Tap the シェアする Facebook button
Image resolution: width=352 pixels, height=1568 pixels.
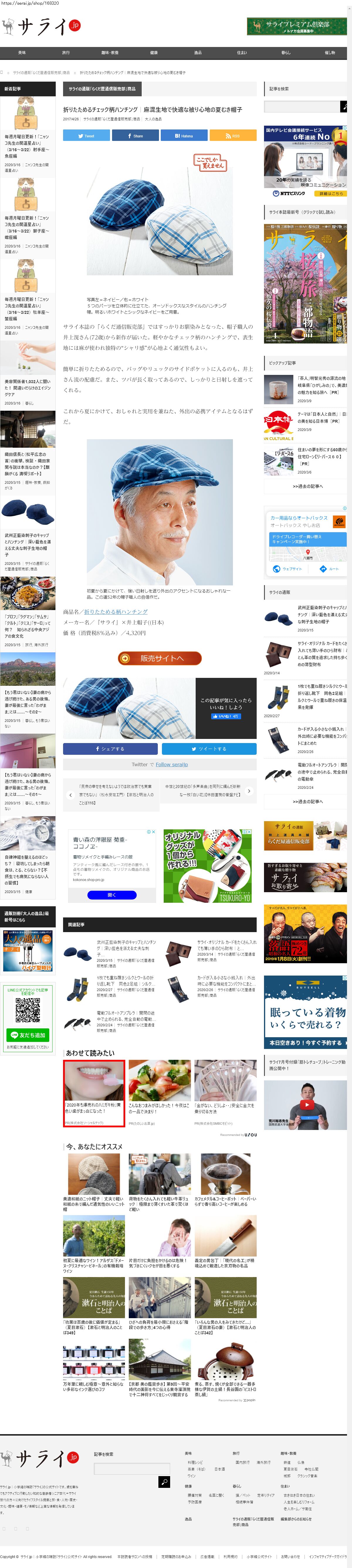point(110,749)
